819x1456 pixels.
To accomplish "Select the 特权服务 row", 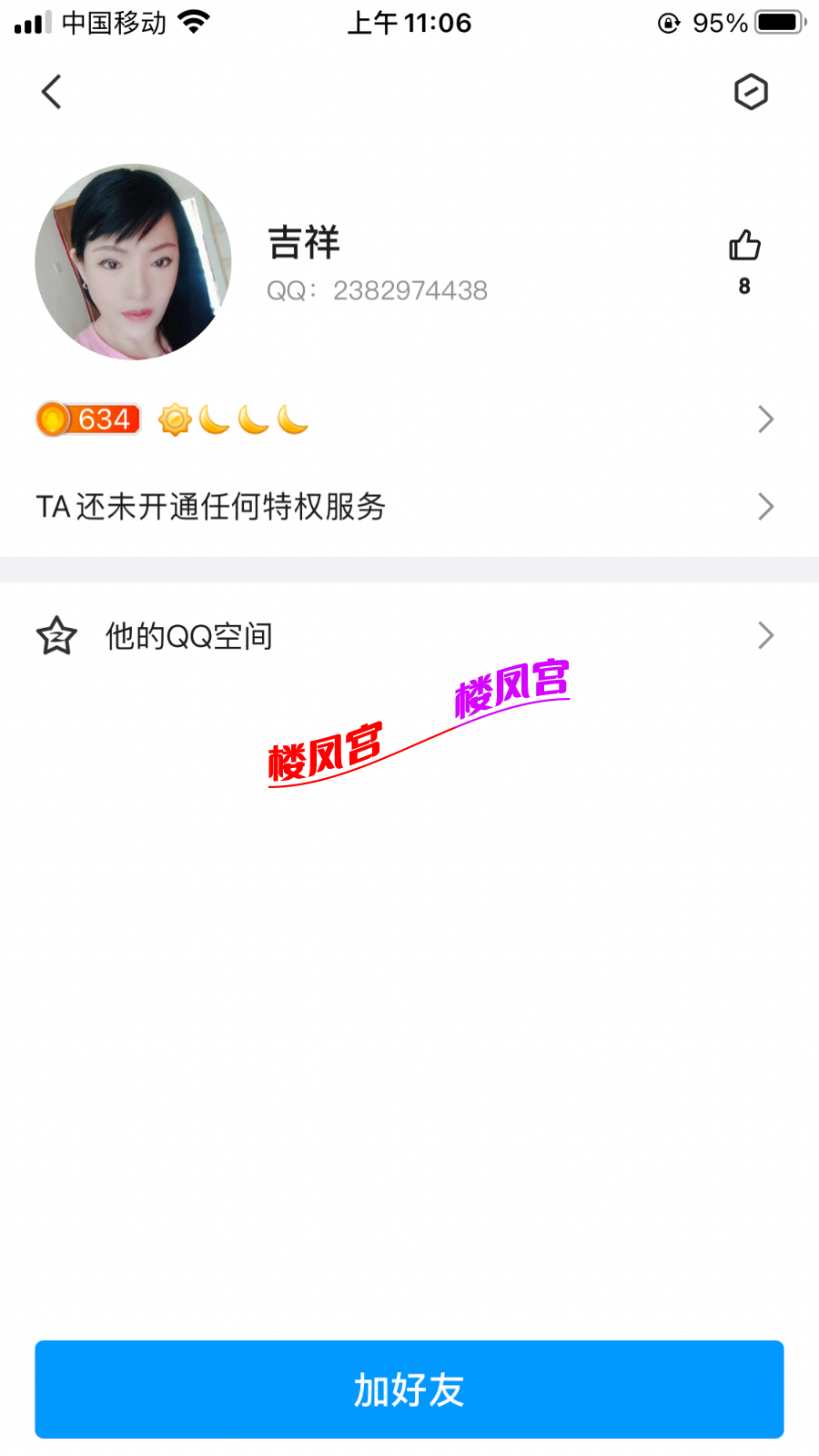I will (x=211, y=507).
